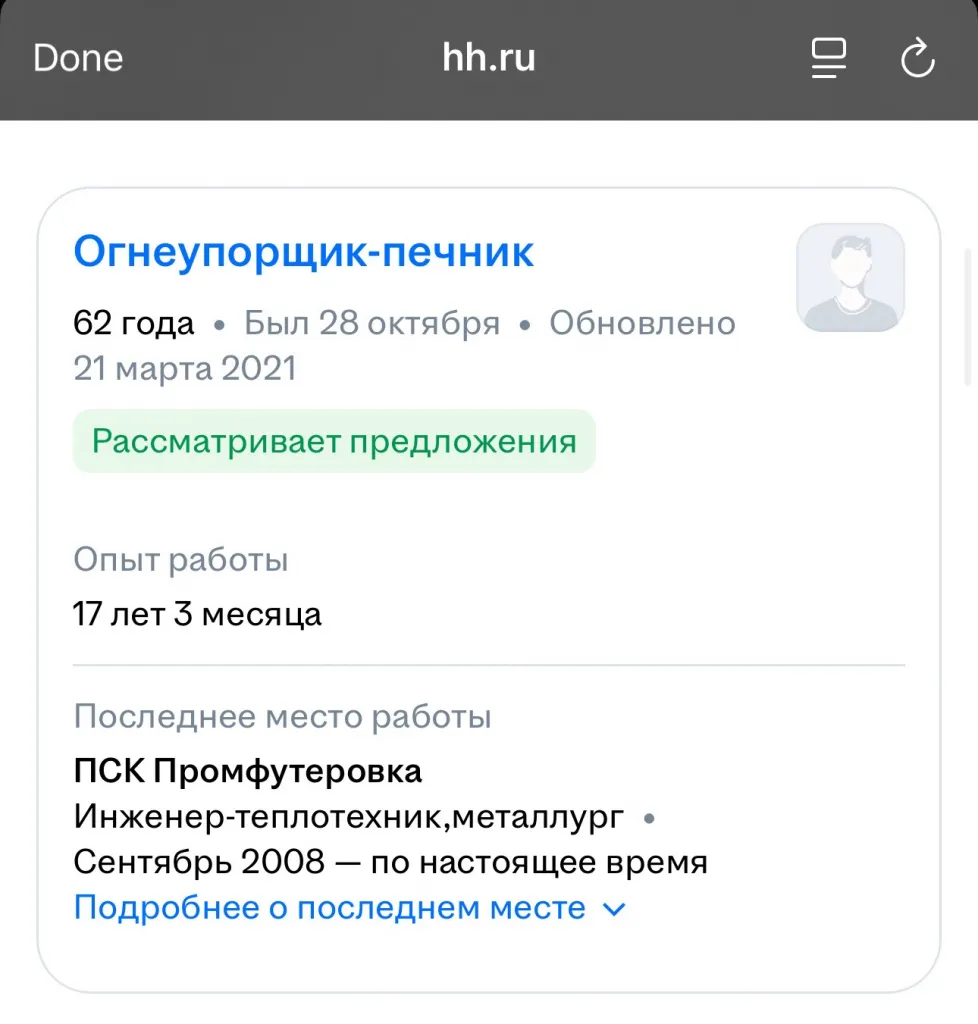Viewport: 978px width, 1024px height.
Task: Open the candidate's avatar photo
Action: tap(850, 277)
